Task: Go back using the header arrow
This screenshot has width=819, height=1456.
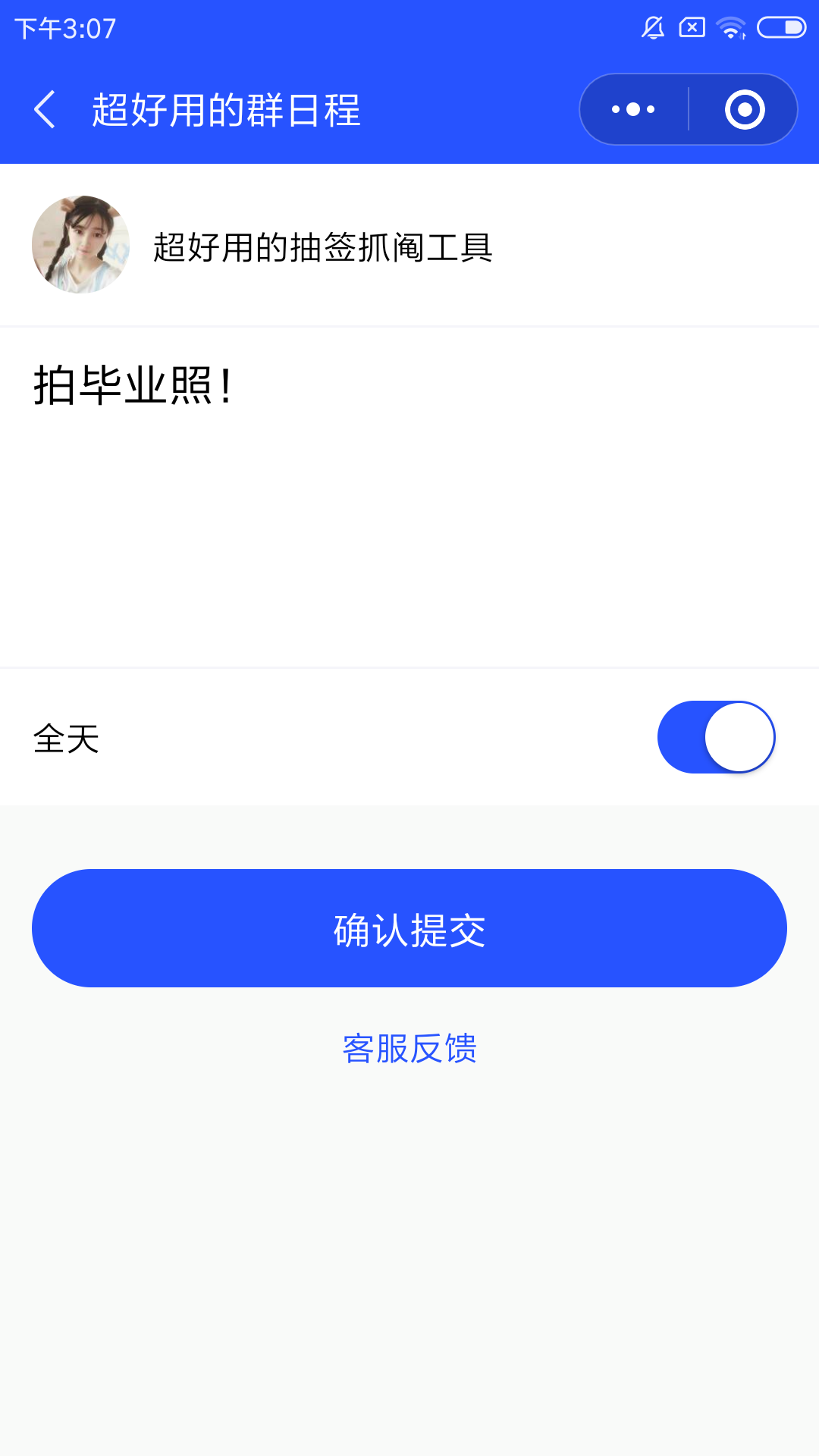Action: [x=45, y=109]
